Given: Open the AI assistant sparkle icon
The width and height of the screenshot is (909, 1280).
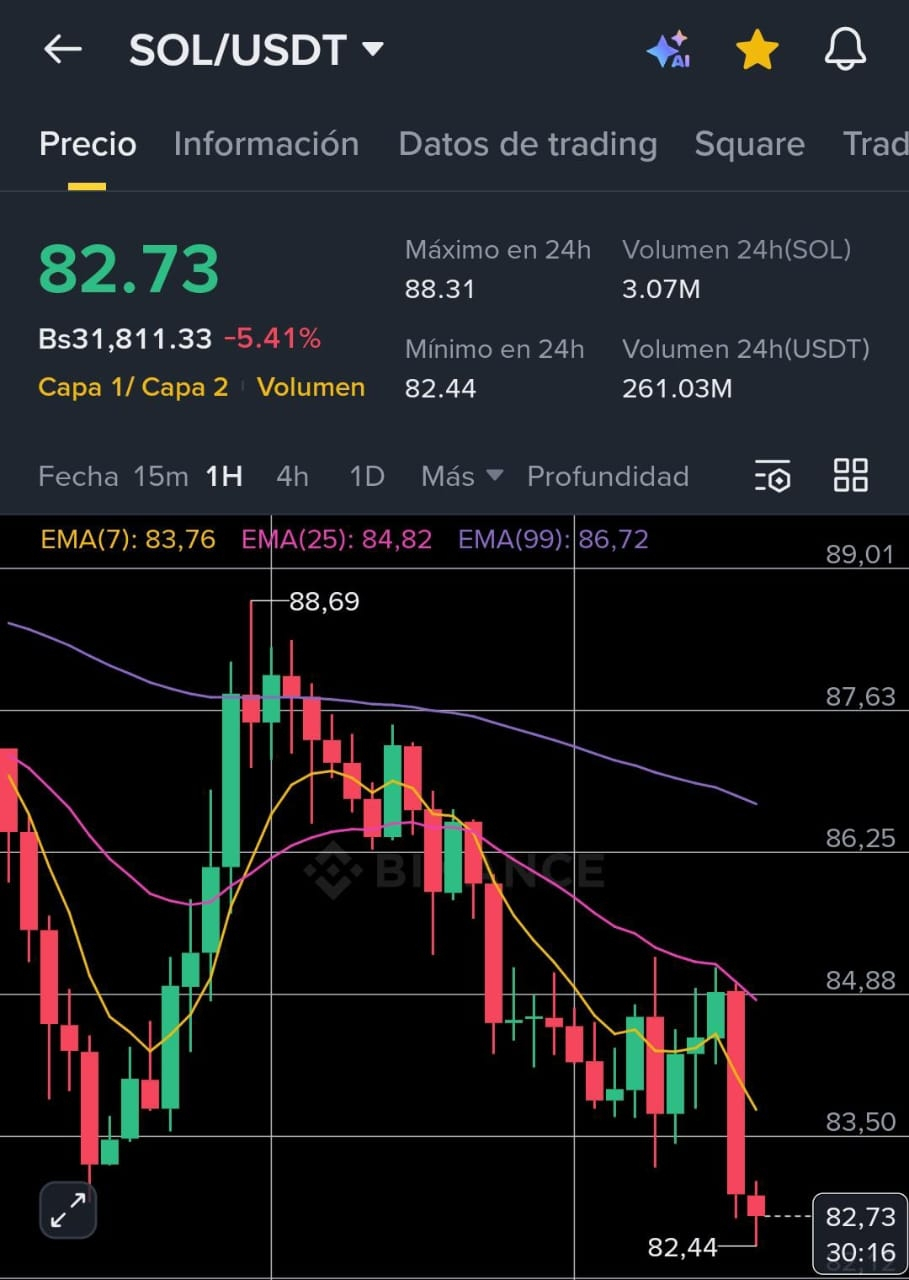Looking at the screenshot, I should pos(668,50).
